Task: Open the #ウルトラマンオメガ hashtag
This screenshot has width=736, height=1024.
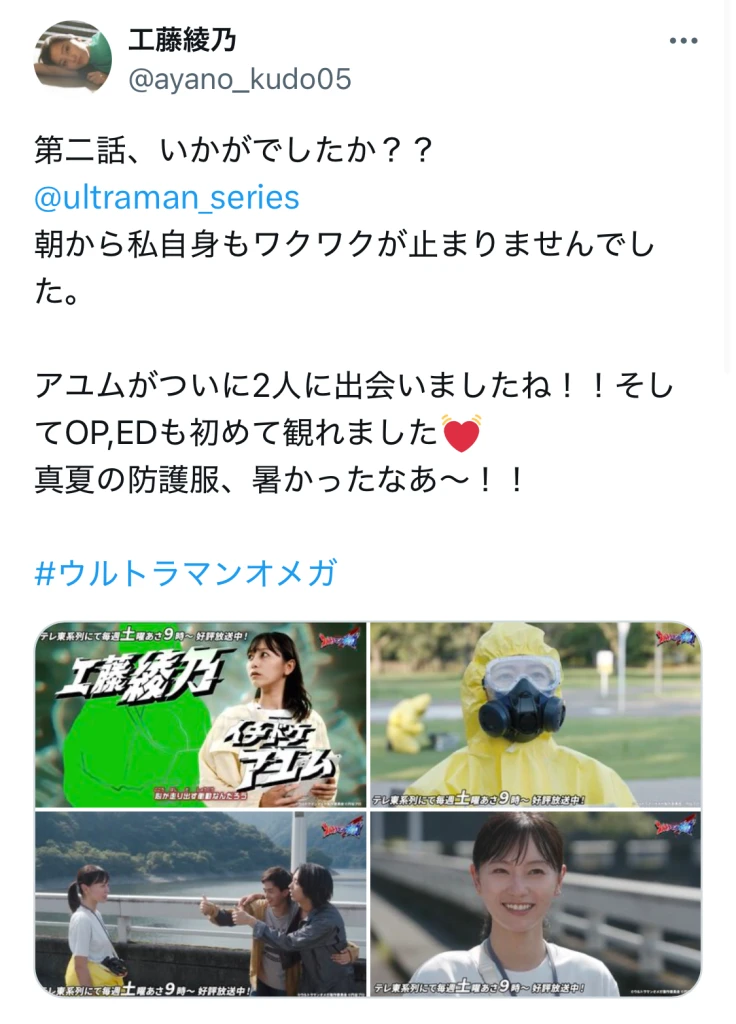Action: tap(186, 573)
